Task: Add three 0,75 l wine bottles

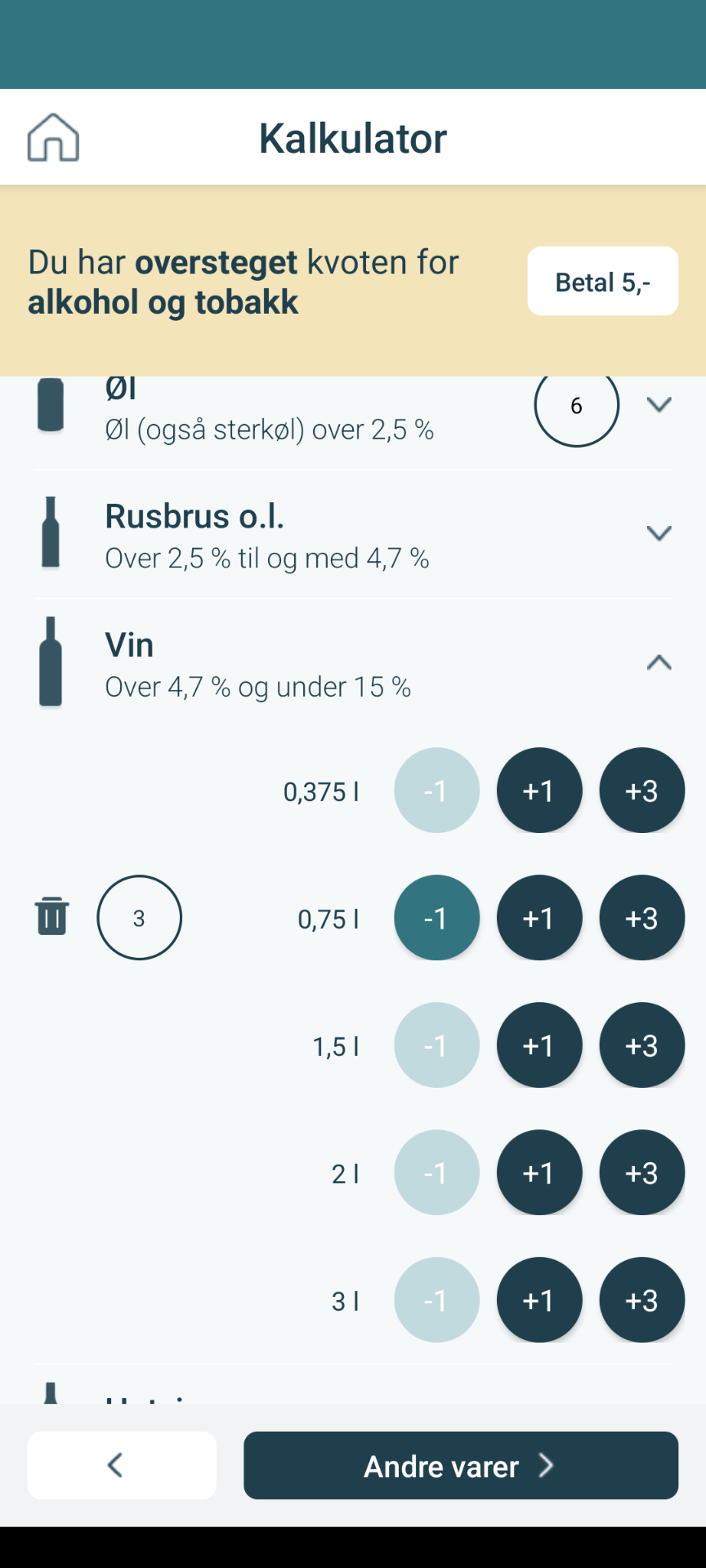Action: point(641,918)
